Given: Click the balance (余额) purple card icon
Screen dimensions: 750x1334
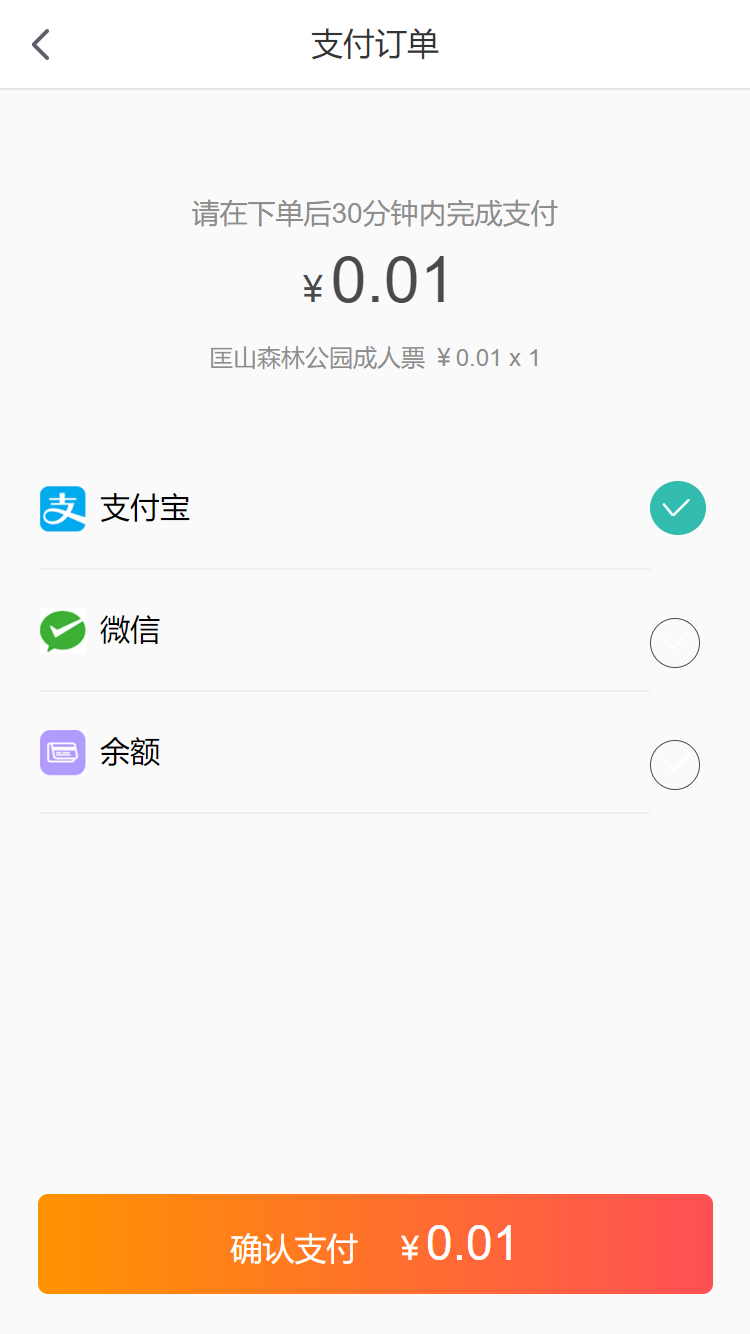Looking at the screenshot, I should pyautogui.click(x=62, y=753).
